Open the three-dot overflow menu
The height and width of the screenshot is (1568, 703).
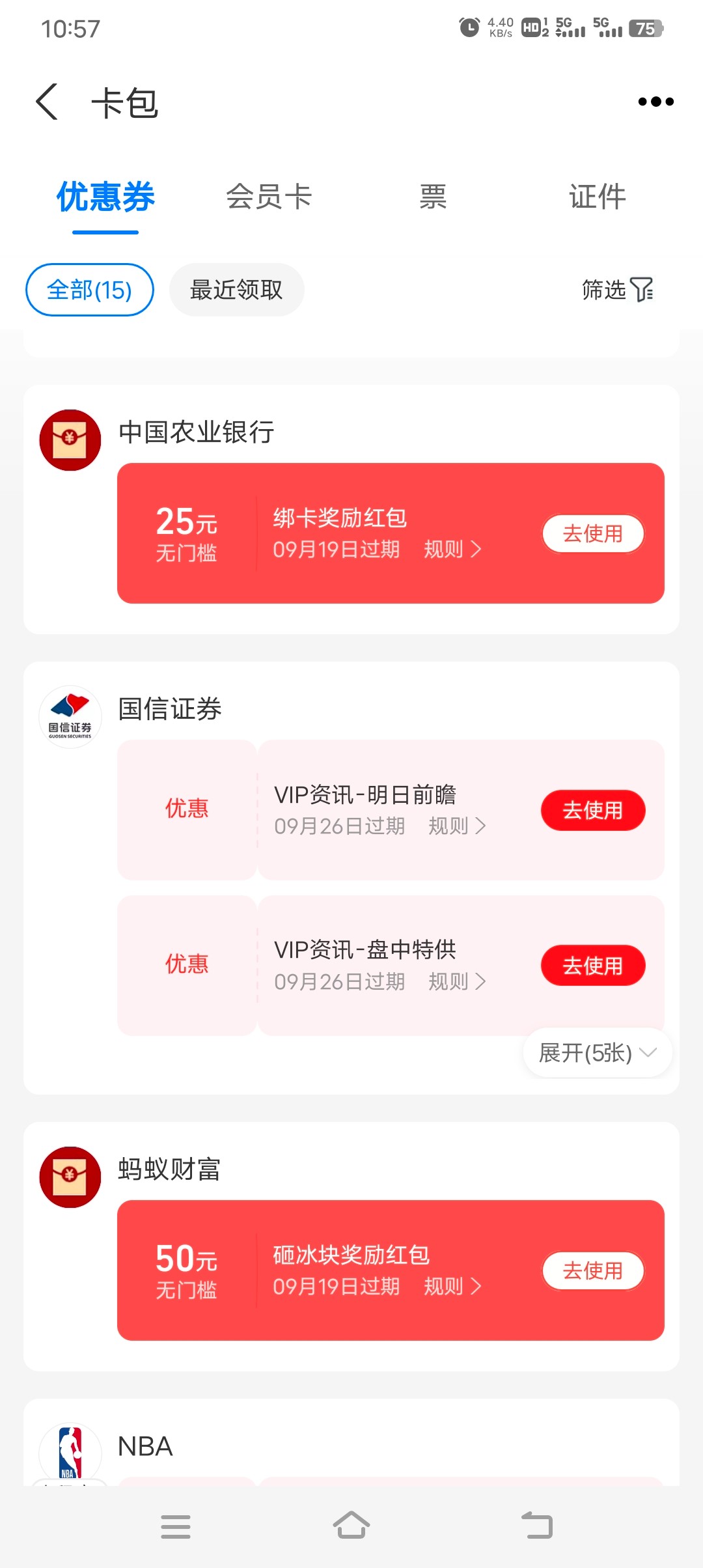655,102
